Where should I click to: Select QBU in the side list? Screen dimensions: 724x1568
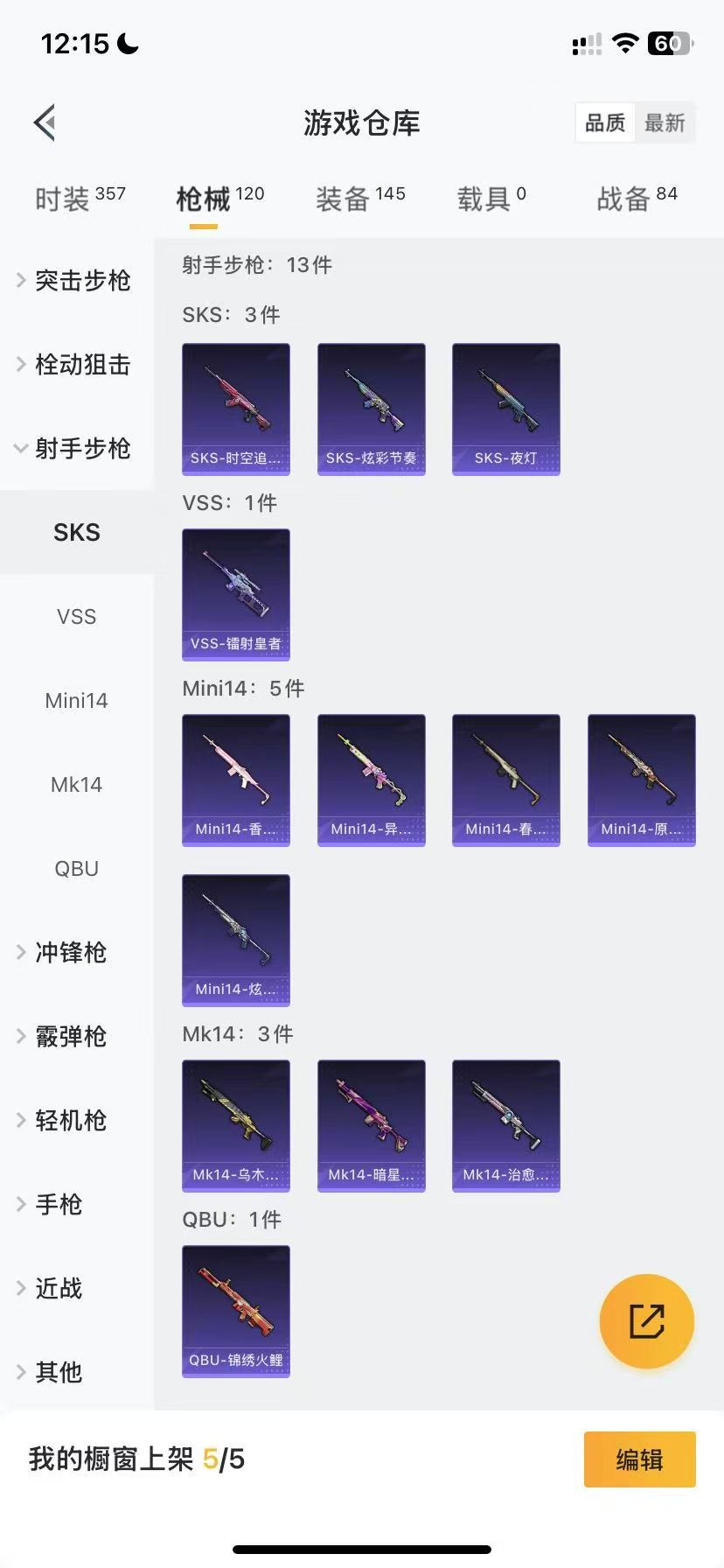(x=76, y=868)
